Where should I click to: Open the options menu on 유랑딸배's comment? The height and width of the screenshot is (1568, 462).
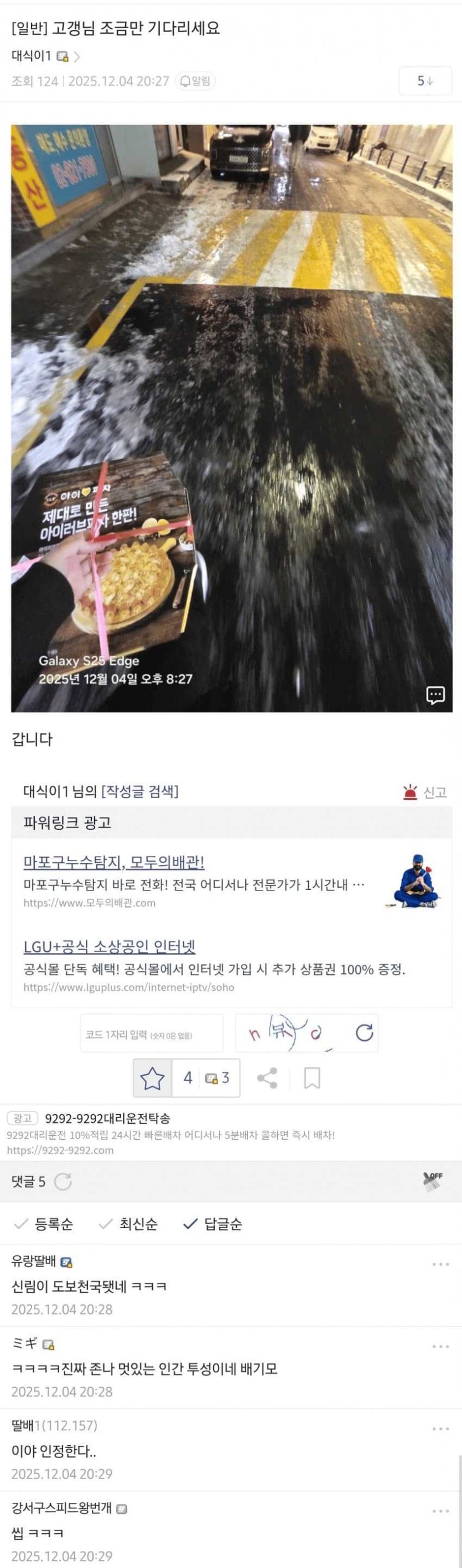point(440,1264)
